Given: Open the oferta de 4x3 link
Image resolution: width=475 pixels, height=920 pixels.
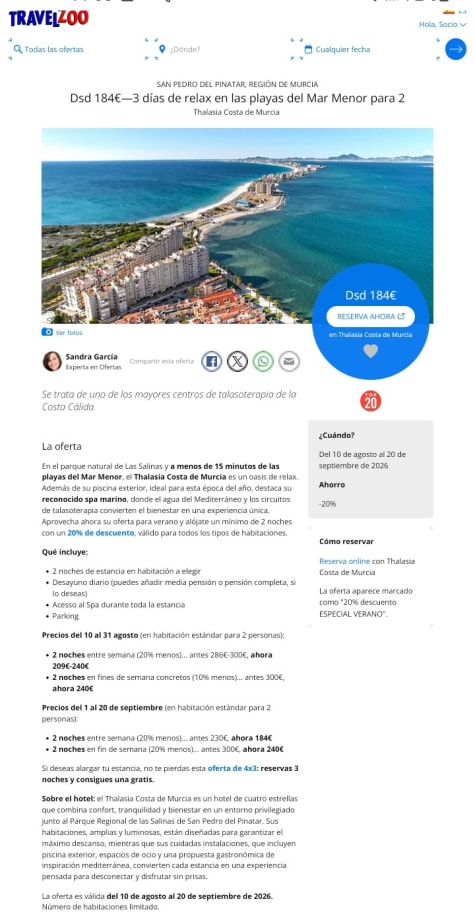Looking at the screenshot, I should click(232, 767).
